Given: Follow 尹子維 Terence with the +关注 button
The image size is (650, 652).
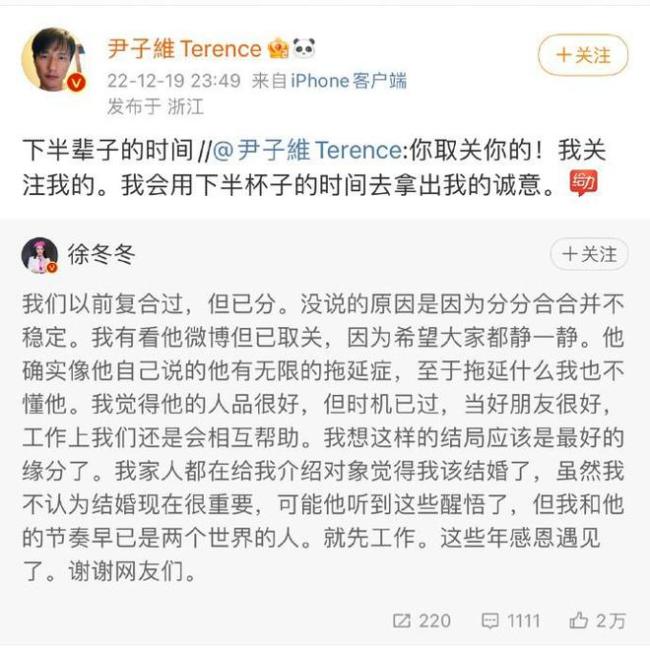Looking at the screenshot, I should pos(583,57).
